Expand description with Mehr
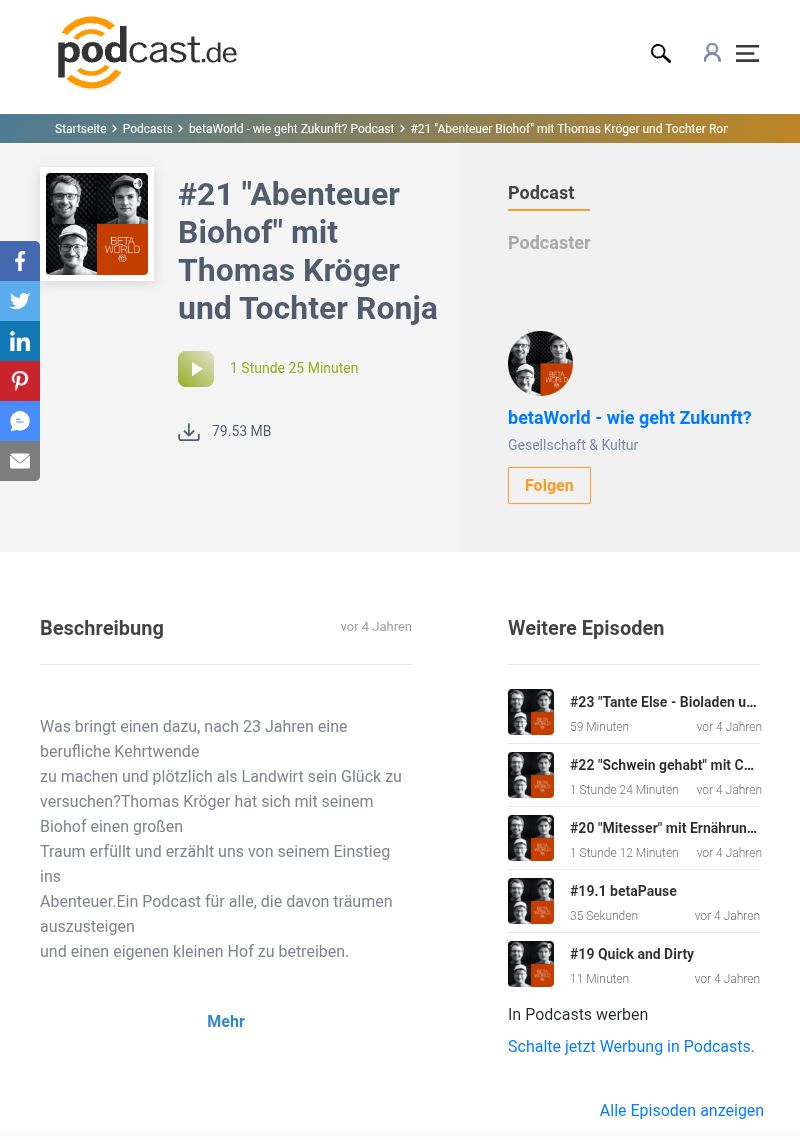 pos(225,1021)
